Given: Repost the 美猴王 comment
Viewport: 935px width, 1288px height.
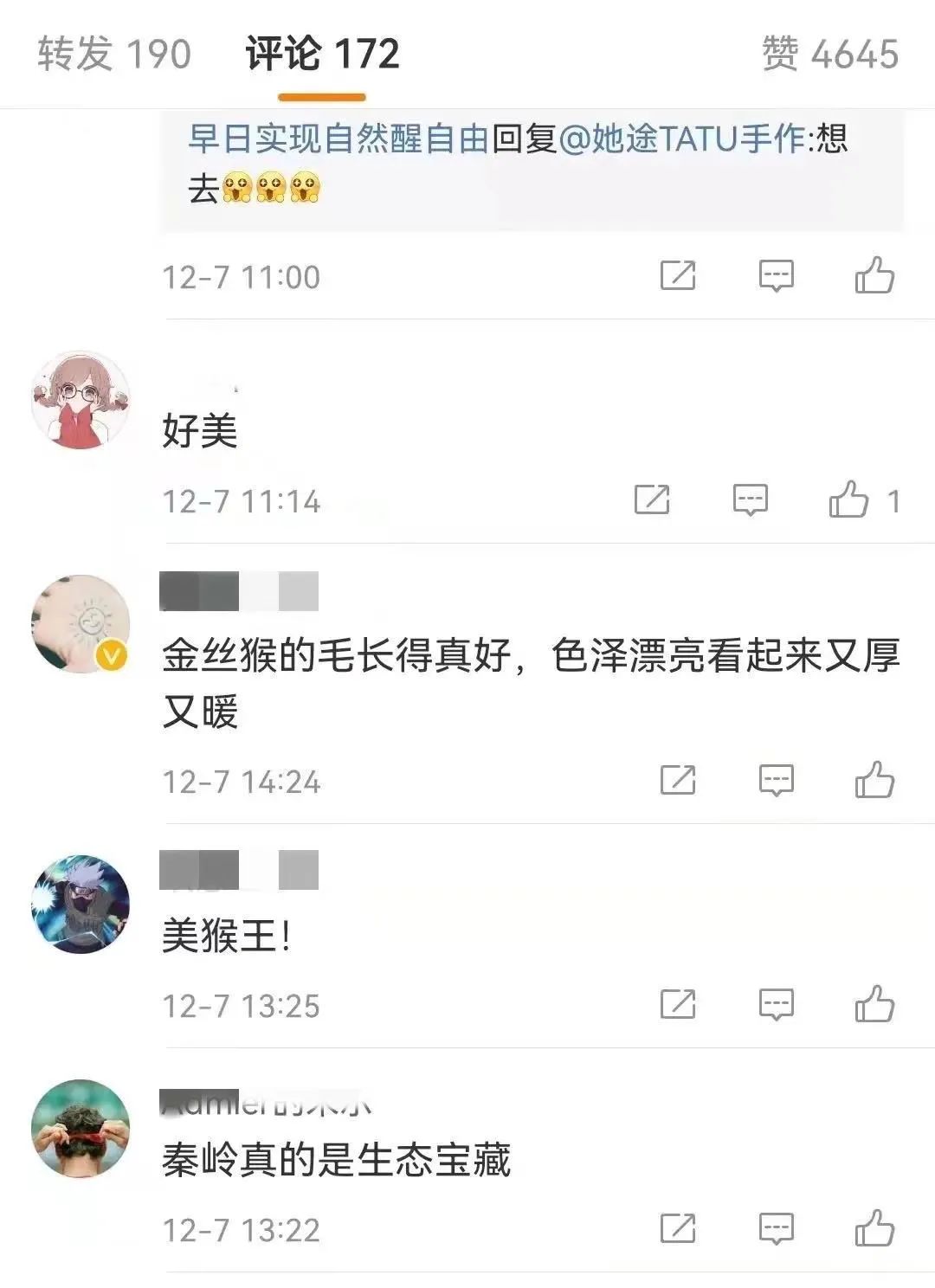Looking at the screenshot, I should coord(677,1005).
